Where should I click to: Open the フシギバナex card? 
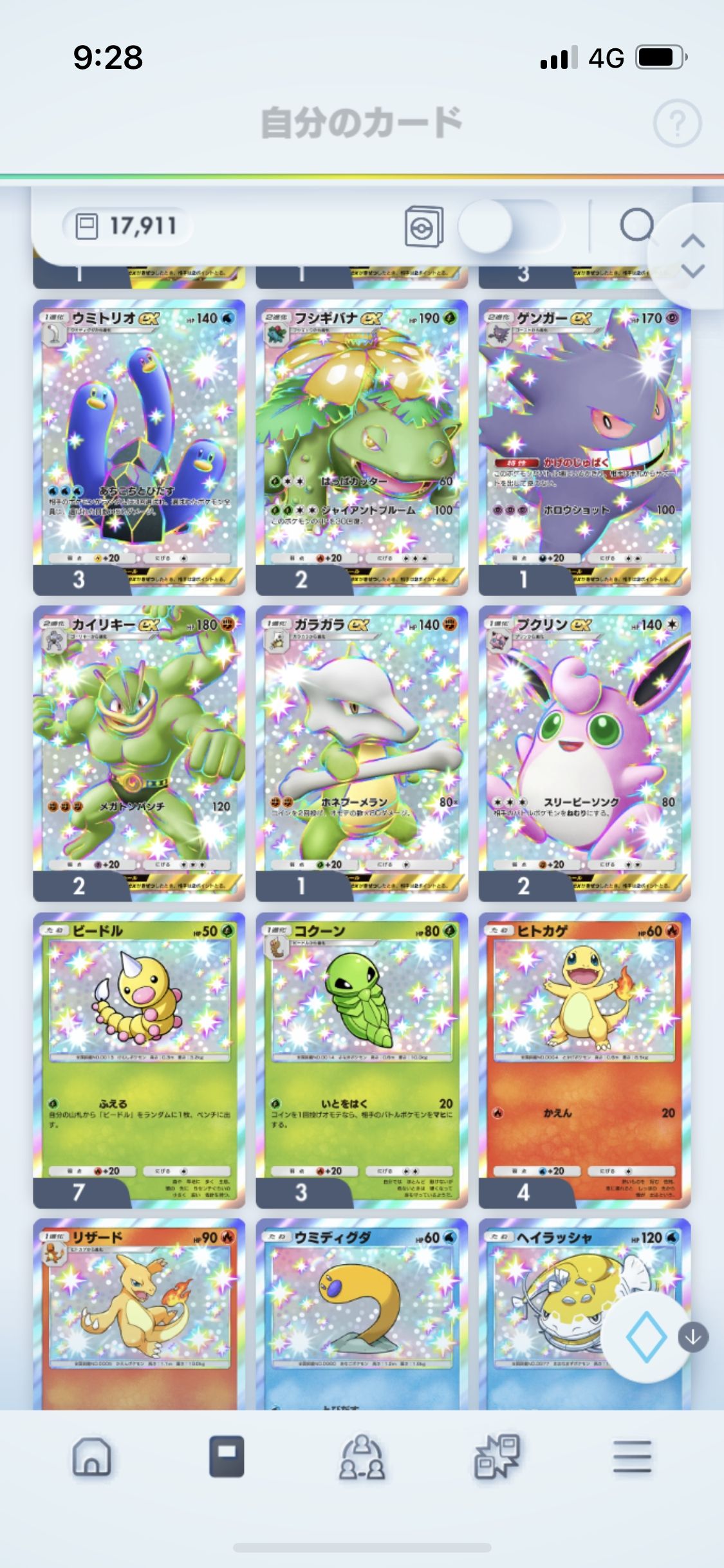point(362,447)
